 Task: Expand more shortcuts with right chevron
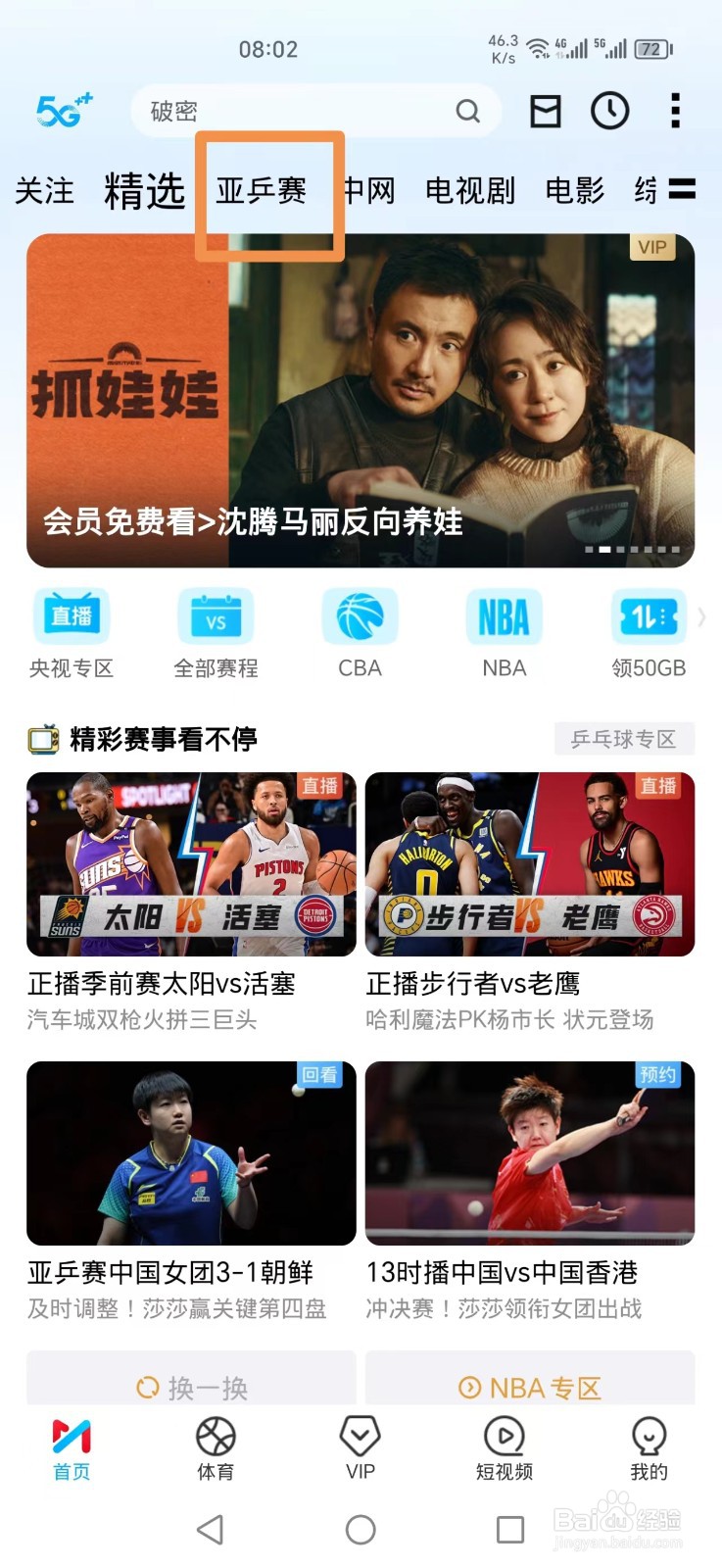pos(701,617)
